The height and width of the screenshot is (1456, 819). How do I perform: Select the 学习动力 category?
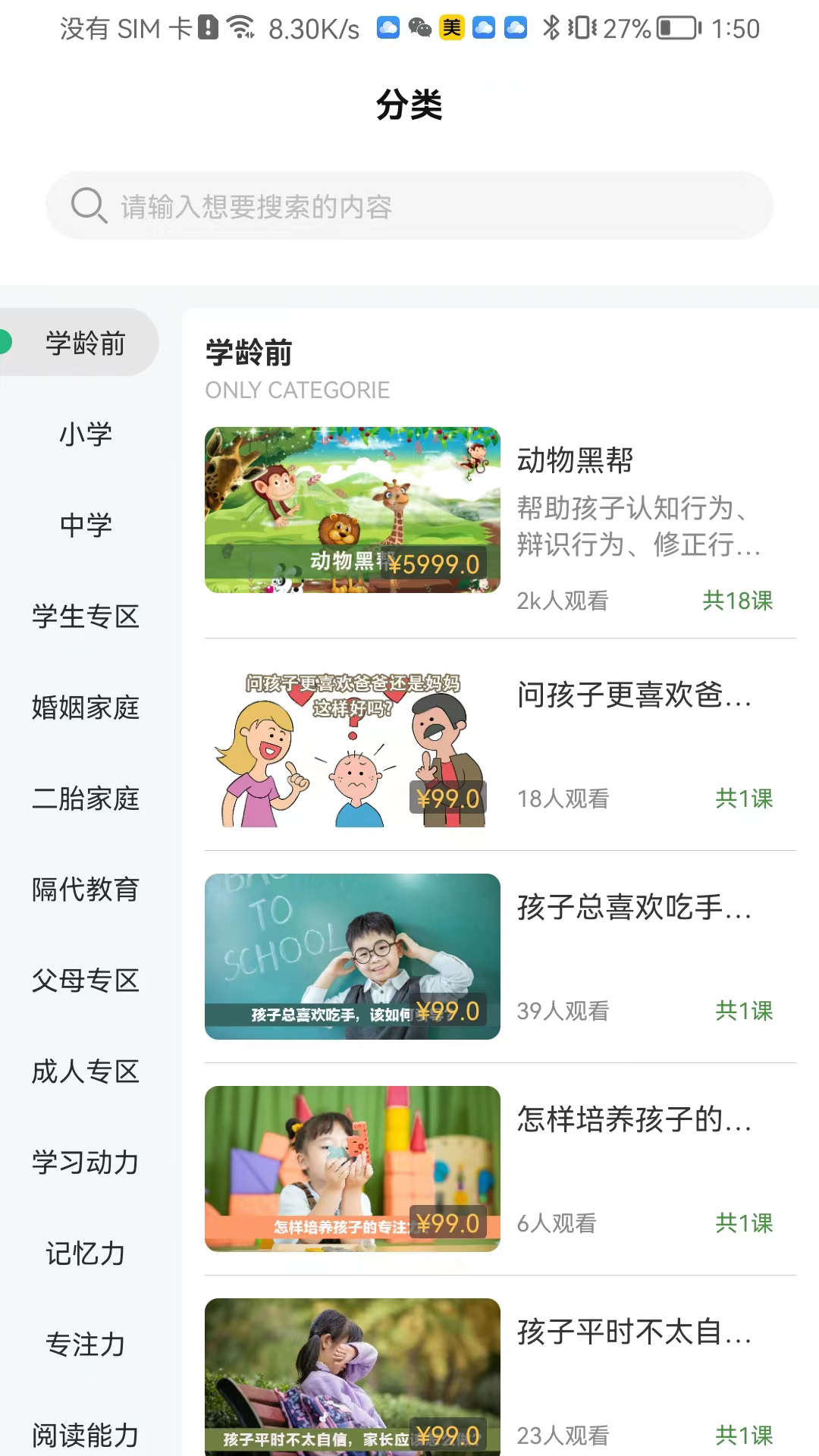(86, 1163)
